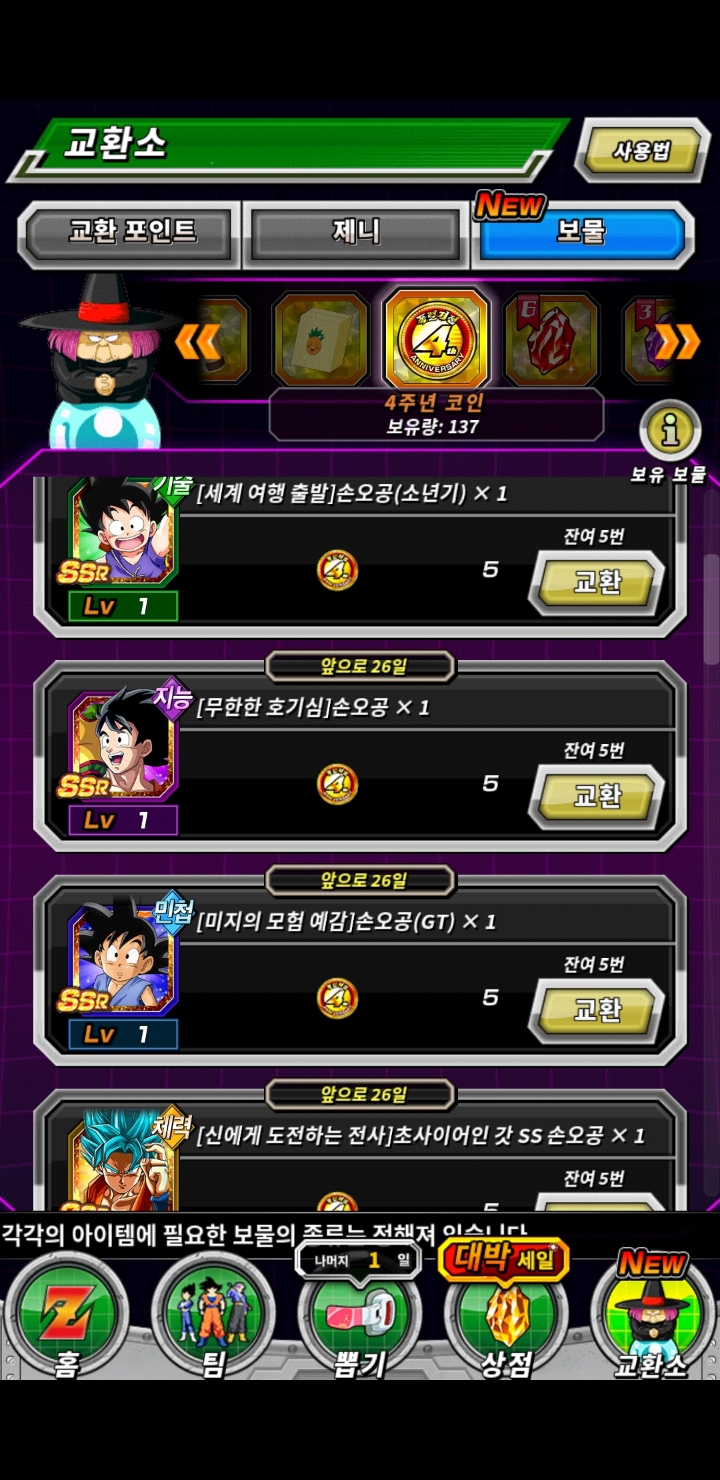Viewport: 720px width, 1480px height.
Task: Open the 상점 shop
Action: pyautogui.click(x=505, y=1320)
